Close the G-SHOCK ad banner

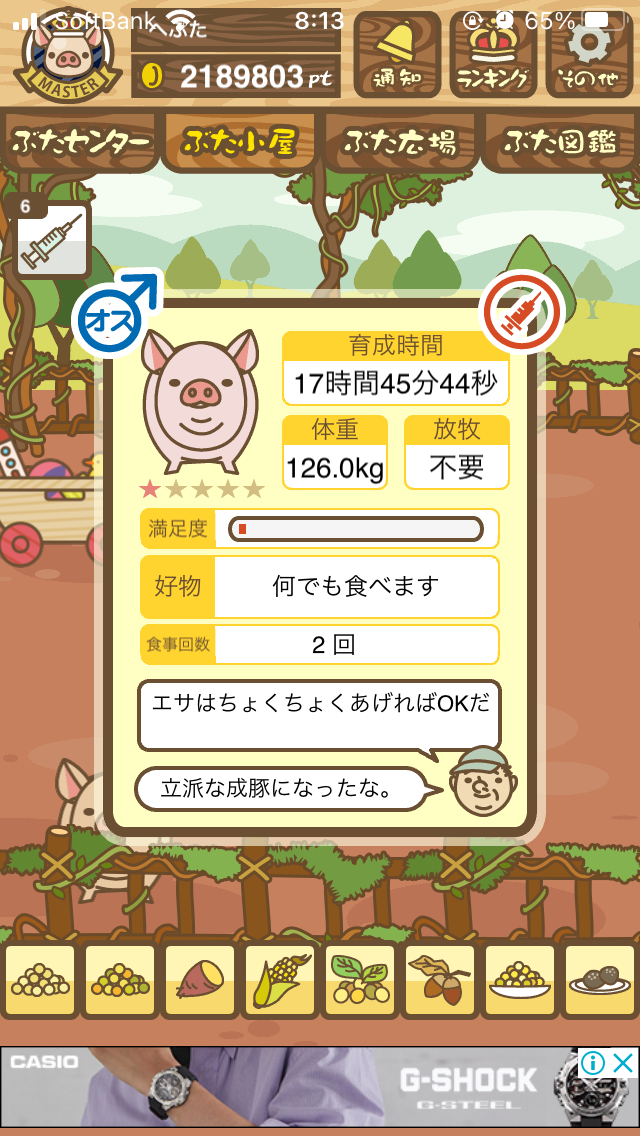tap(623, 1063)
